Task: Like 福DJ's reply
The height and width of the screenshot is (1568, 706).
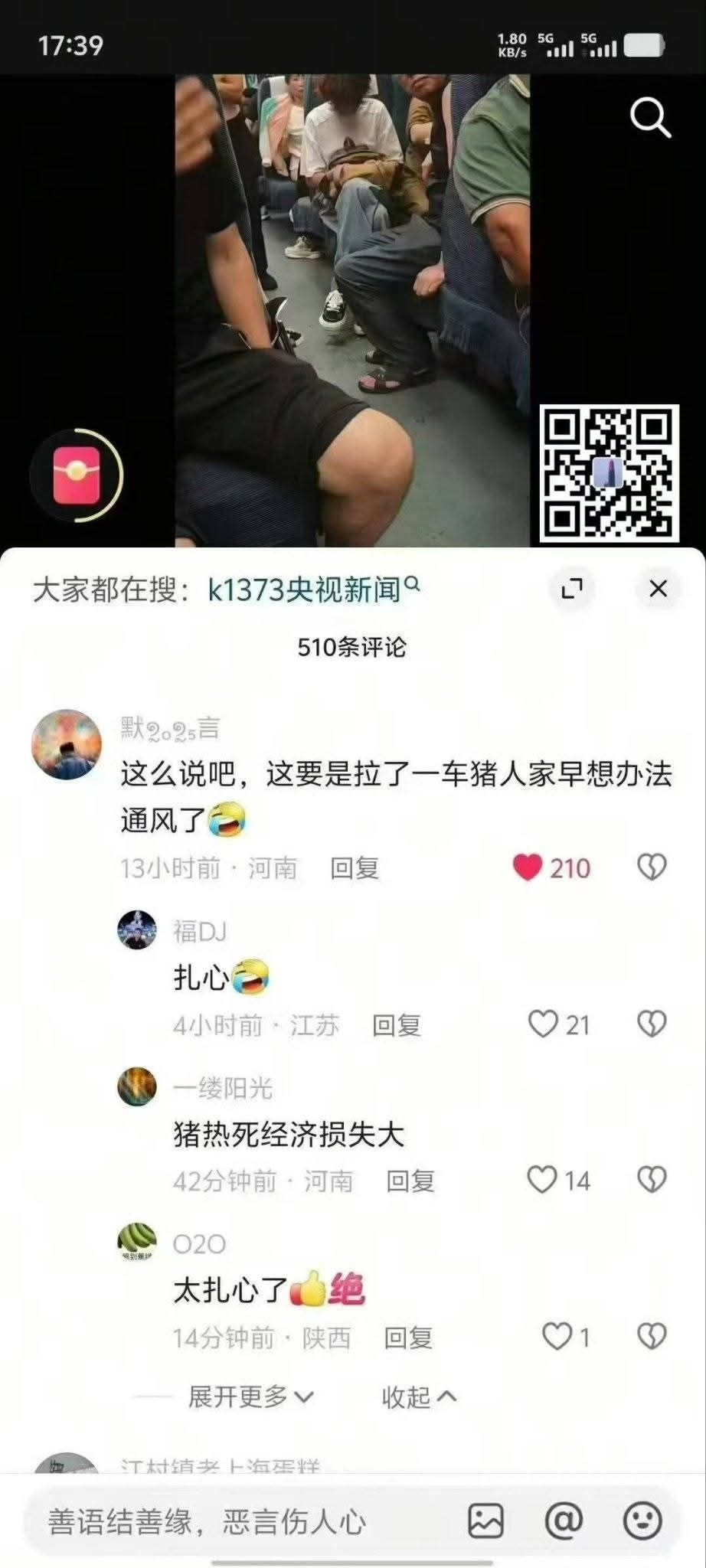Action: 543,1024
